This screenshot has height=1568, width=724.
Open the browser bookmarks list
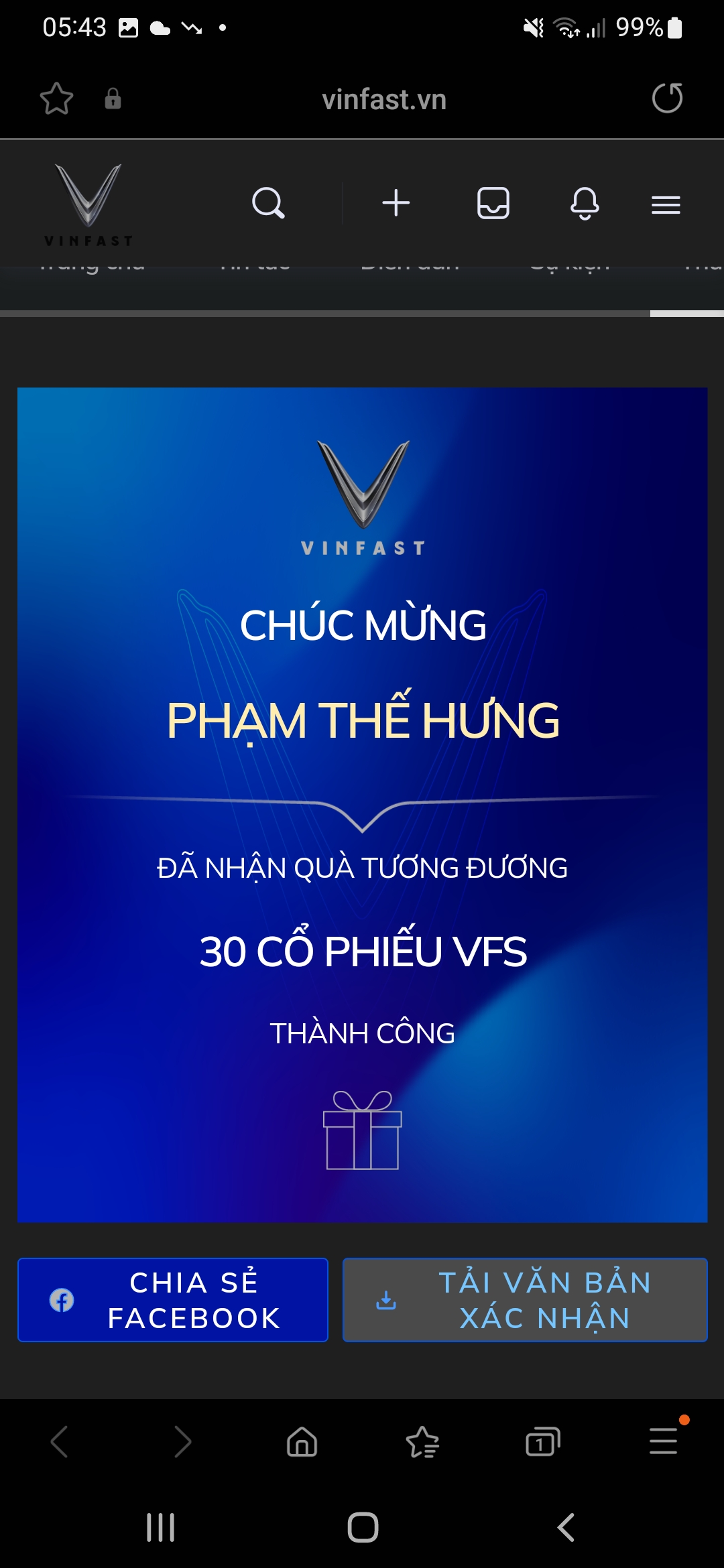point(422,1442)
